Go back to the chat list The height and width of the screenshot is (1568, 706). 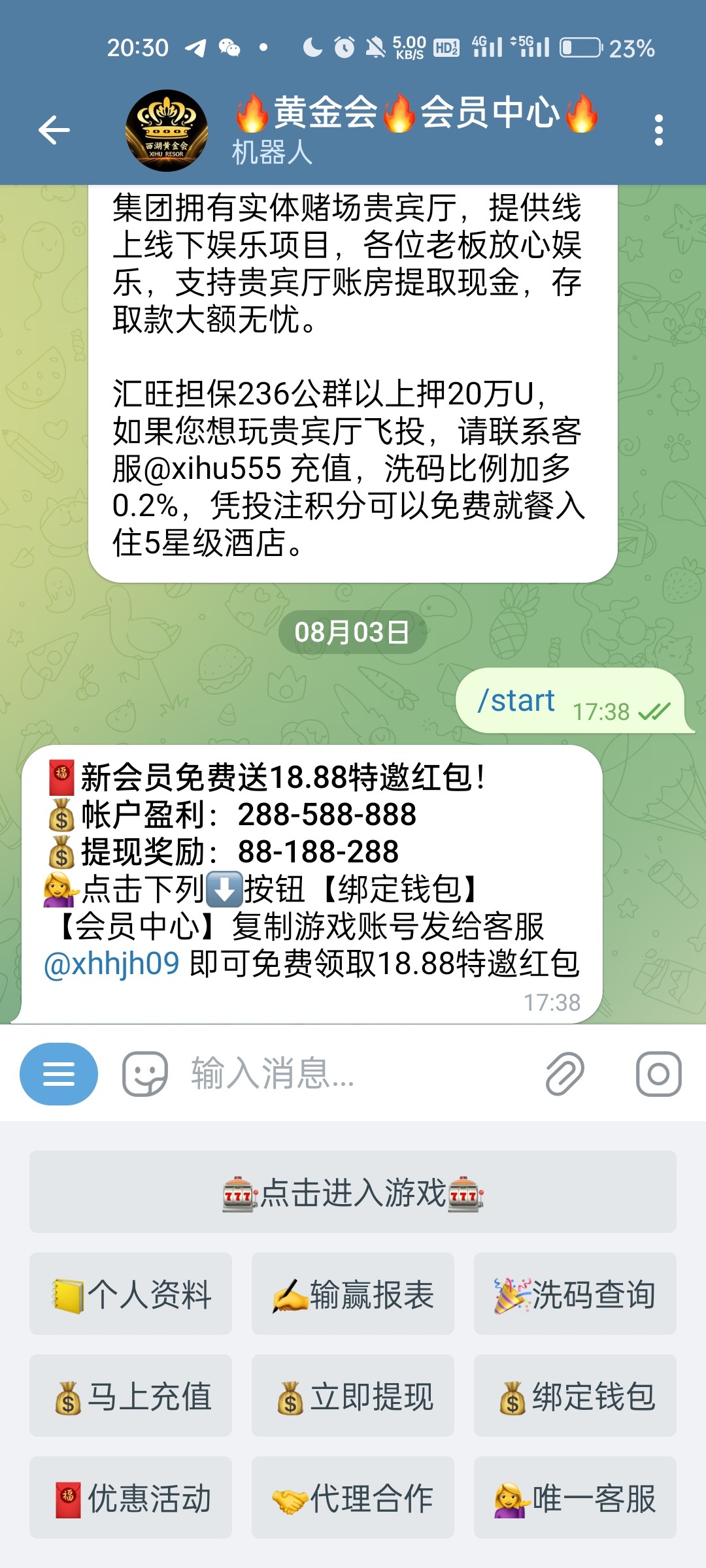pos(54,130)
